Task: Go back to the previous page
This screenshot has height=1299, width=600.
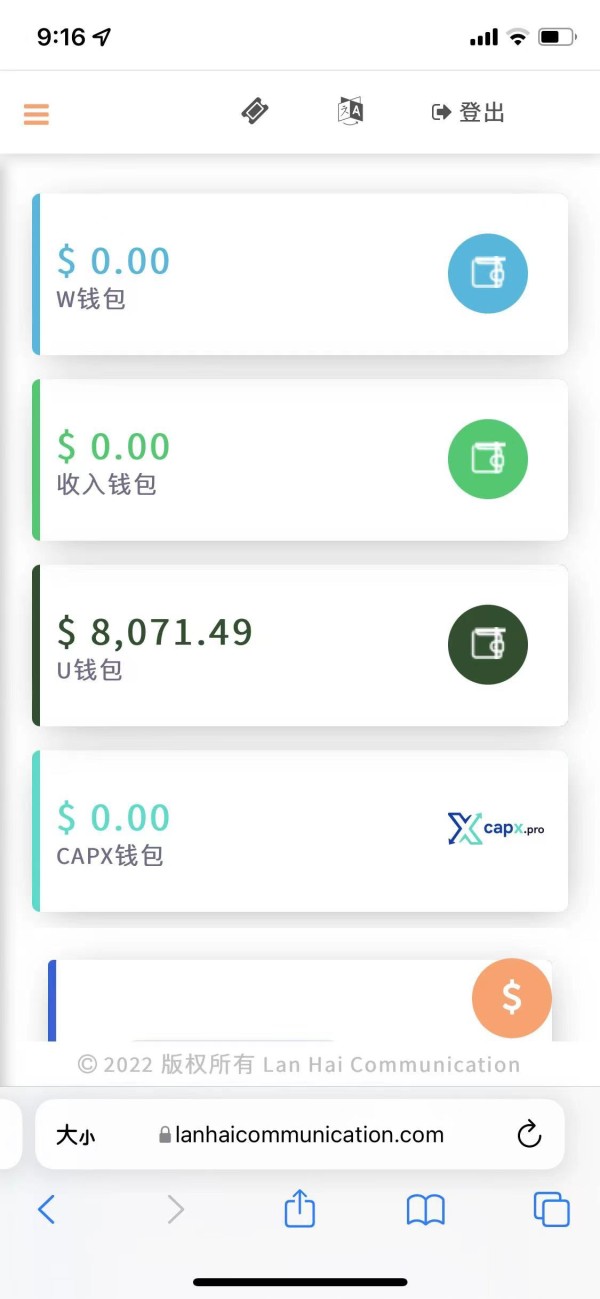Action: coord(46,1210)
